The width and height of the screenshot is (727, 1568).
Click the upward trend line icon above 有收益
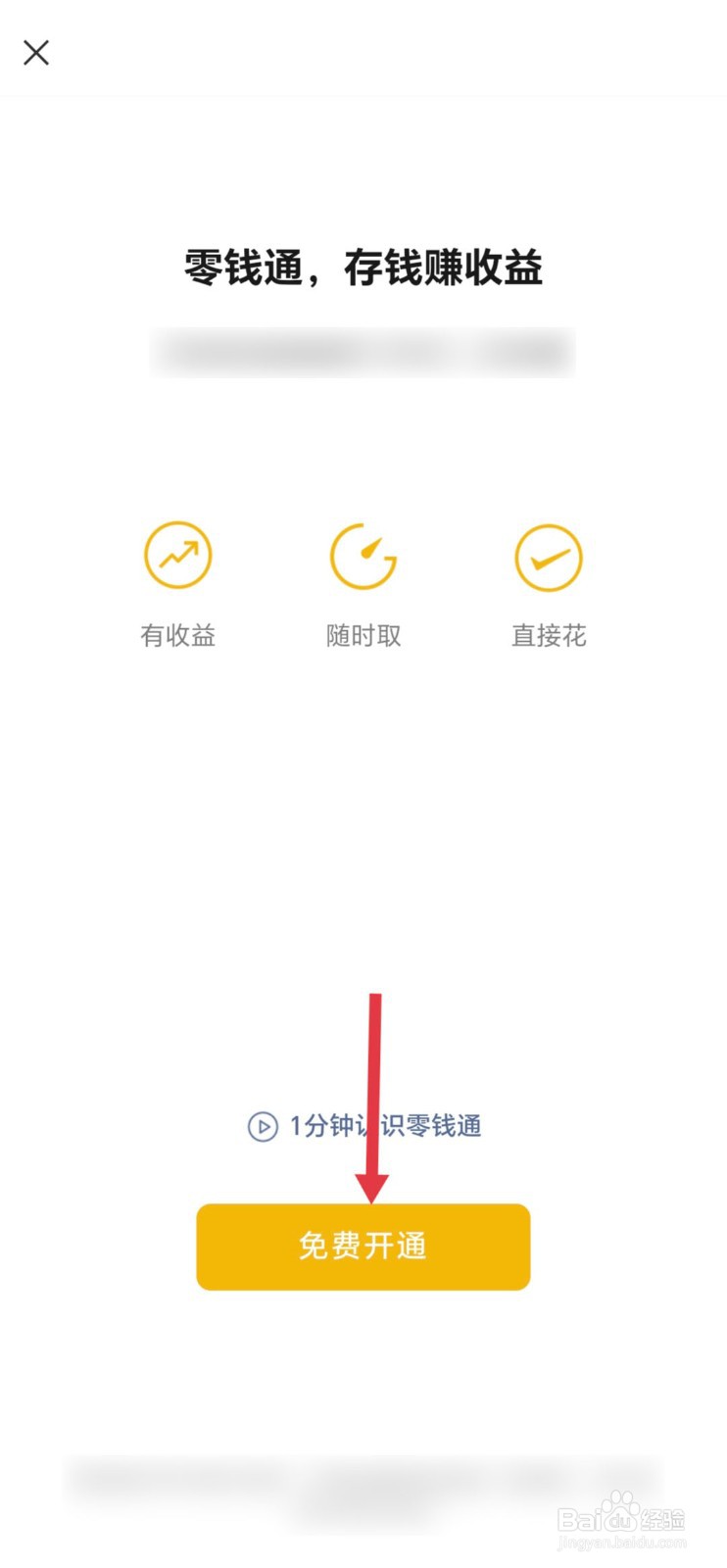tap(177, 555)
